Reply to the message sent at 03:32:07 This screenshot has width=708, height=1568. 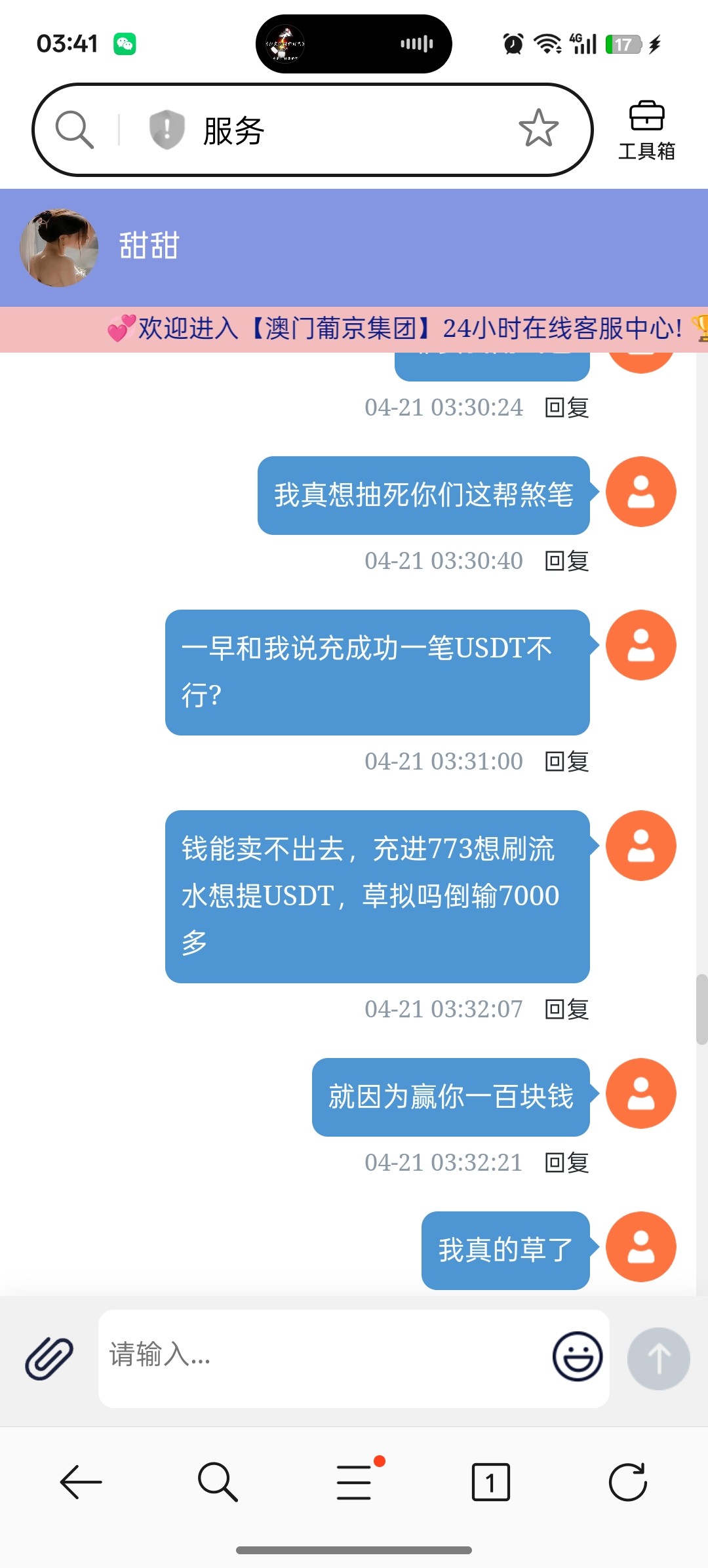(x=567, y=1009)
